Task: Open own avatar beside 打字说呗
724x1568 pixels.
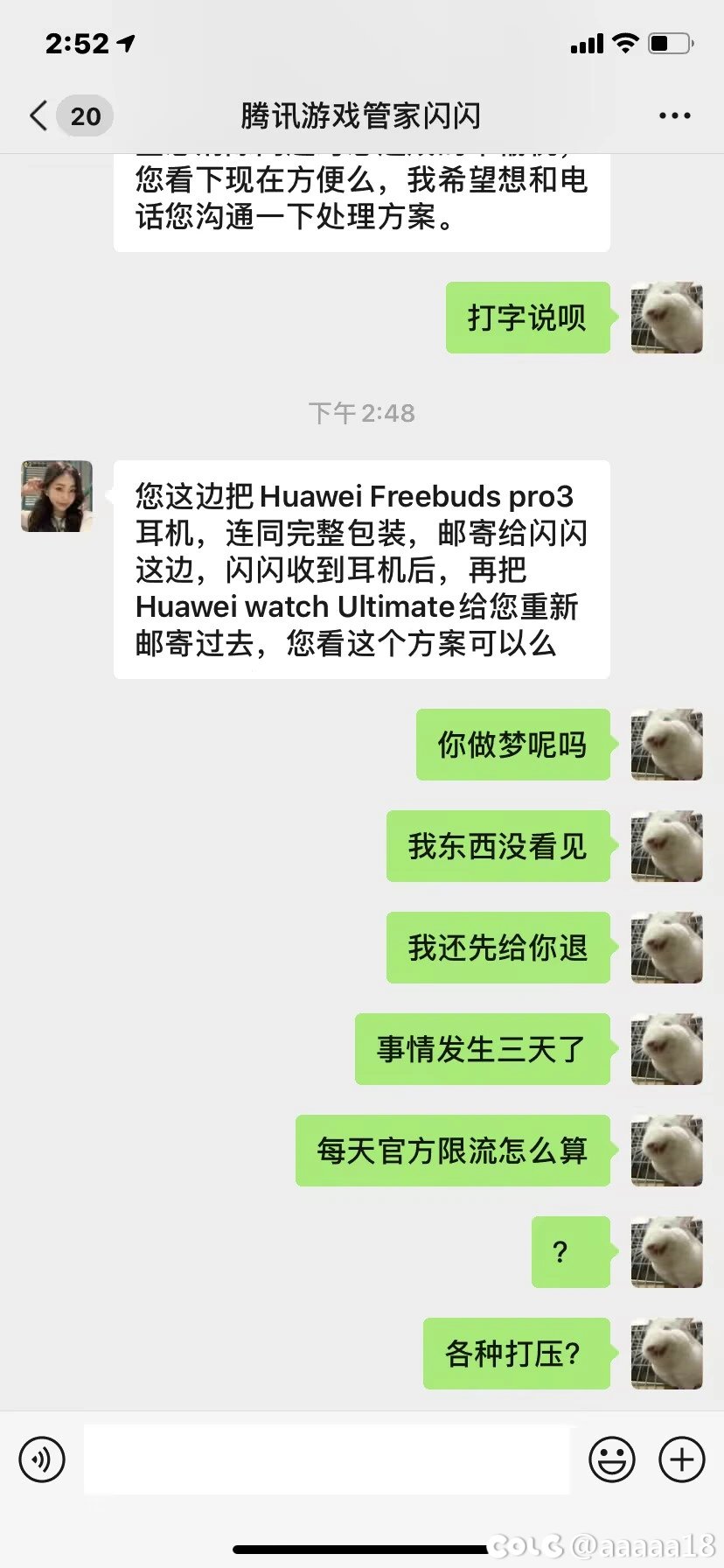Action: click(x=666, y=318)
